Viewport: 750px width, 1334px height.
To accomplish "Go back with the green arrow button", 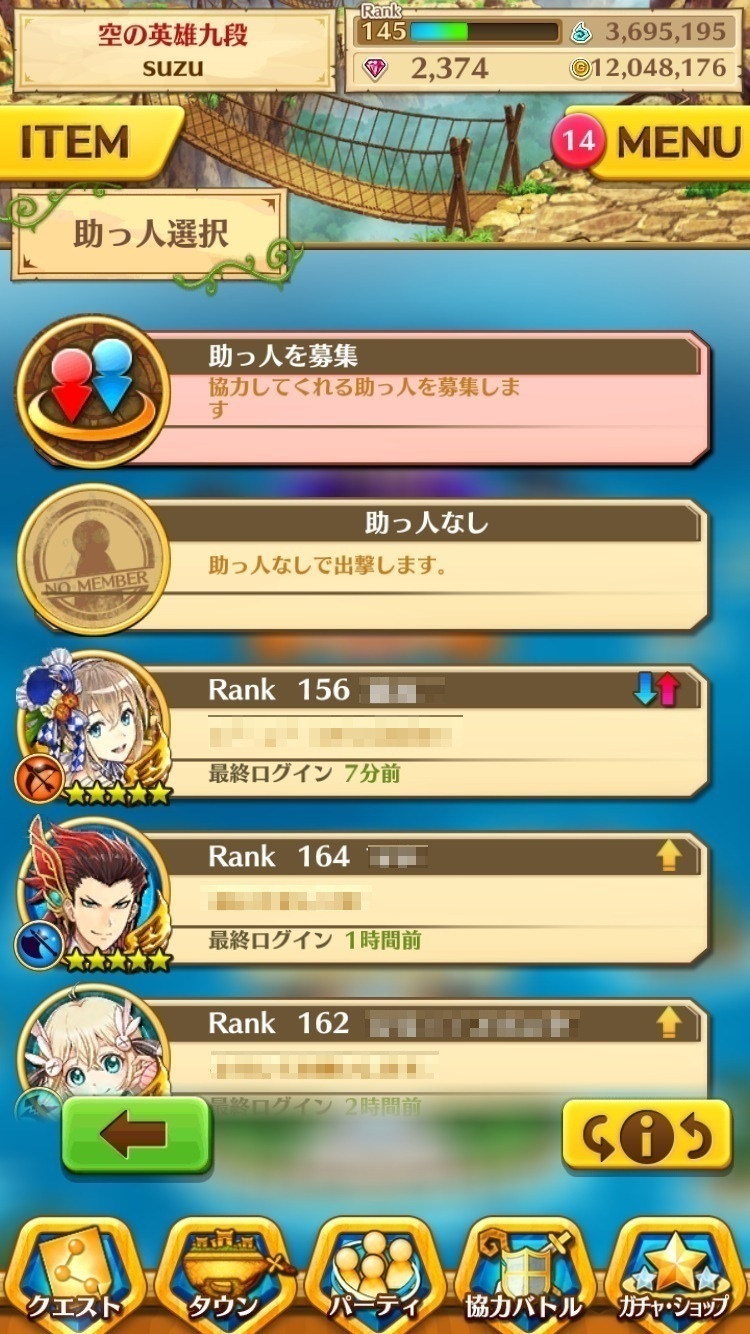I will click(136, 1135).
